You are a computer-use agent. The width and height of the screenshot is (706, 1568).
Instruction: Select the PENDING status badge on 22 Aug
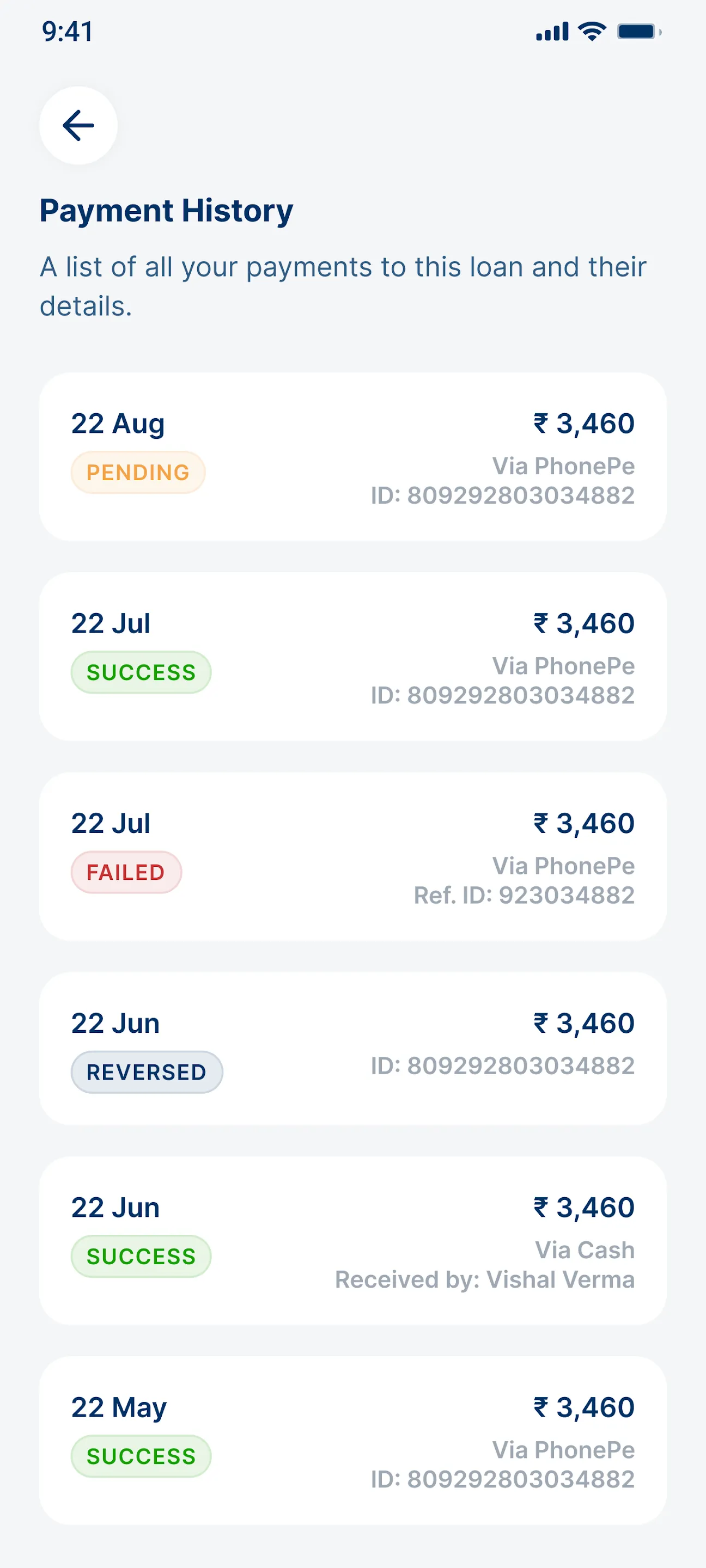click(x=138, y=473)
